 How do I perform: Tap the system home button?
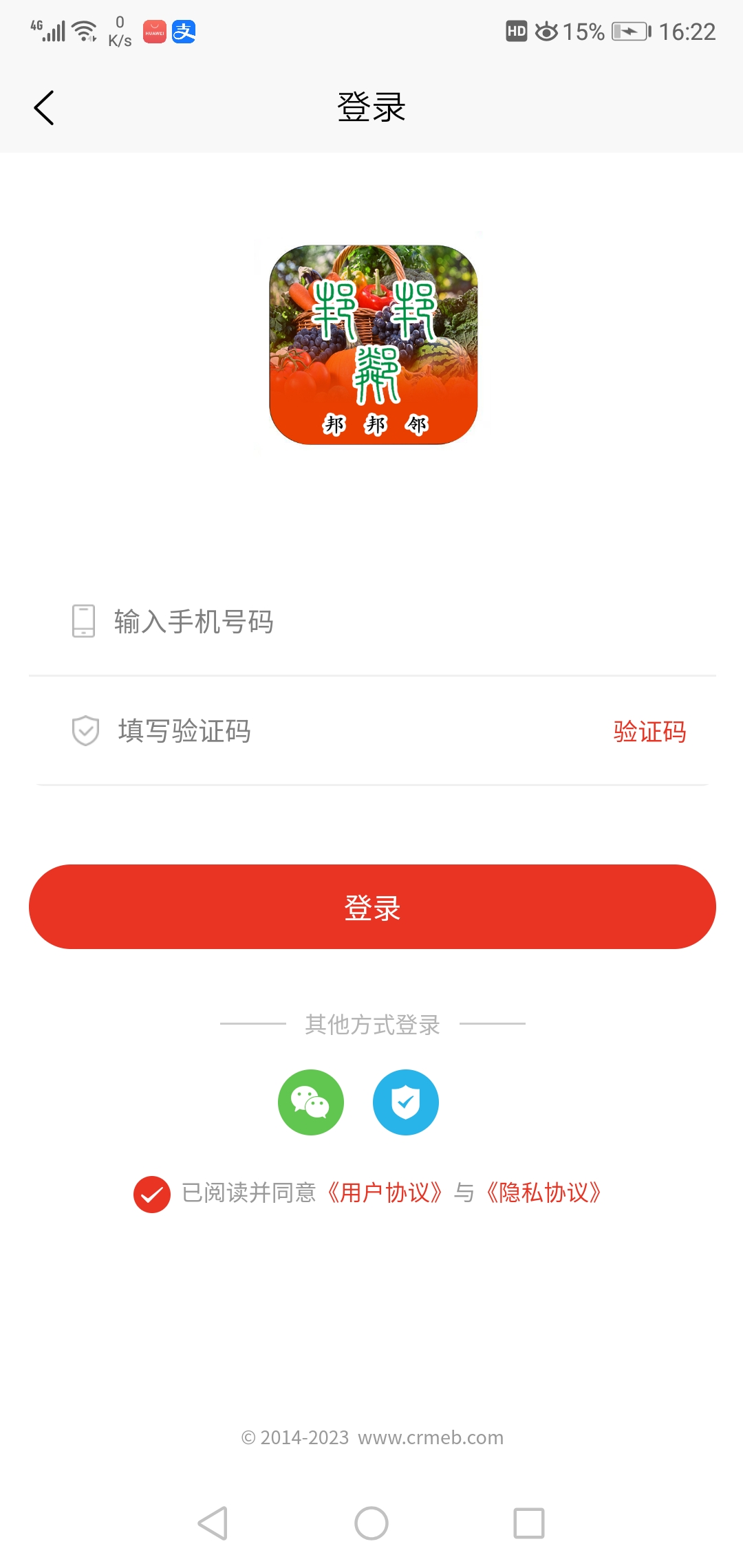(x=371, y=1523)
